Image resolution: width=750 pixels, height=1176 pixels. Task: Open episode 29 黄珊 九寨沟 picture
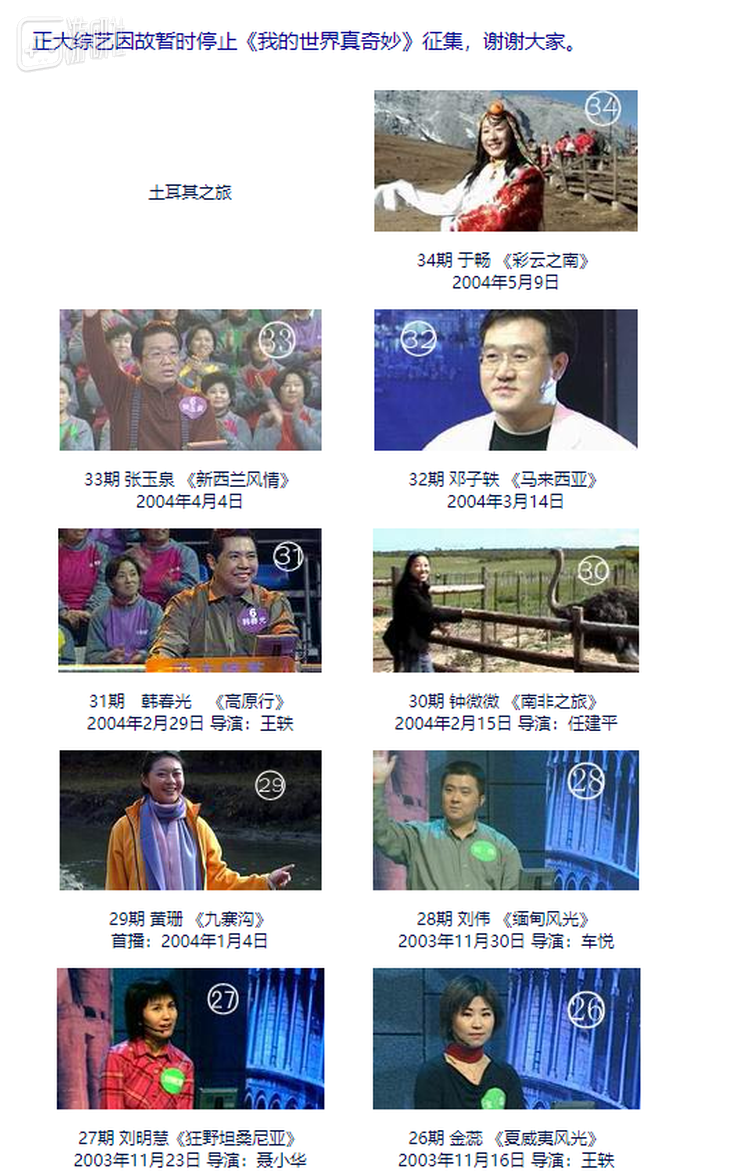190,820
